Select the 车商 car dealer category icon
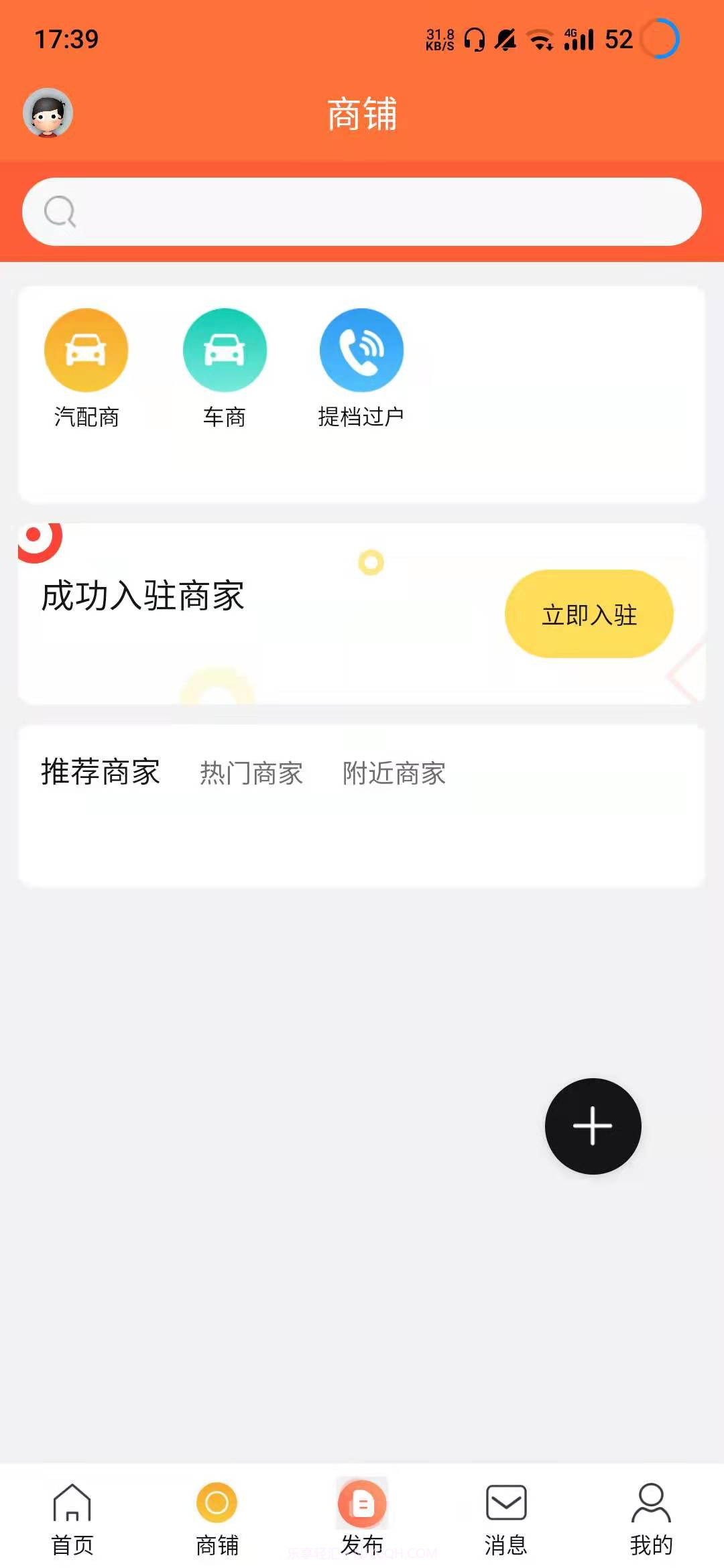 coord(224,349)
